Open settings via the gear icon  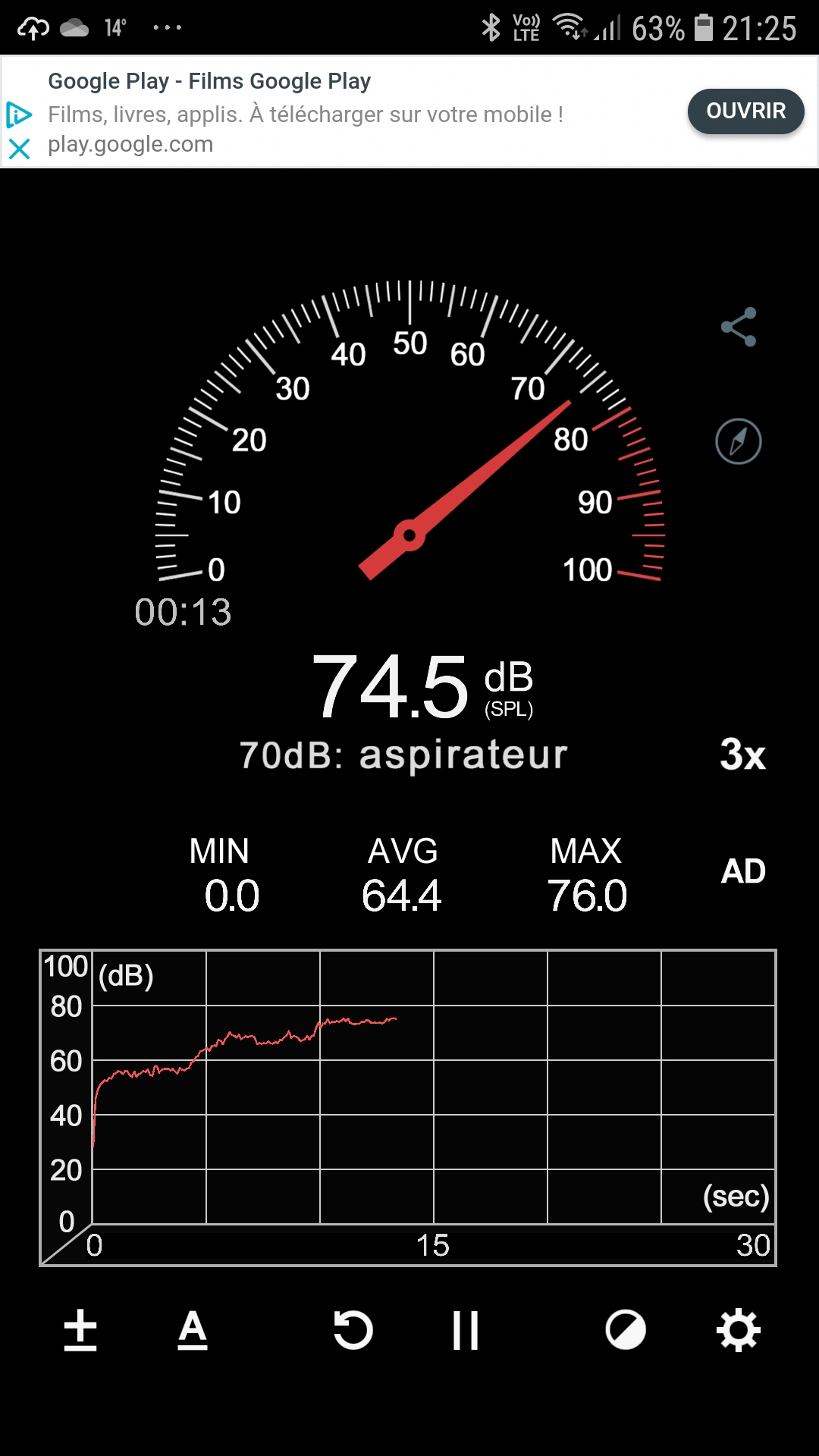coord(739,1330)
